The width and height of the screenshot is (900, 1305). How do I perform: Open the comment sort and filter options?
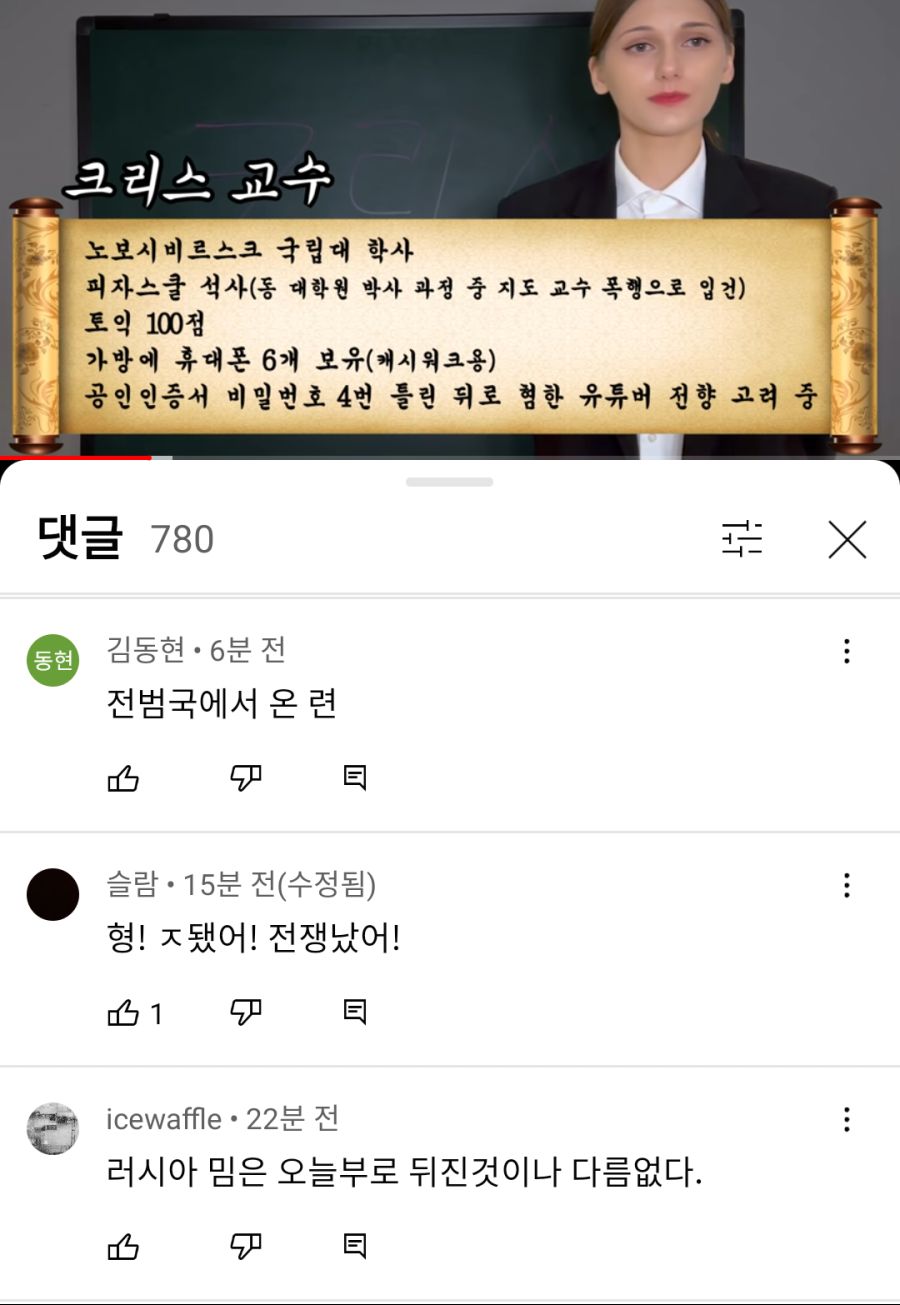click(x=742, y=540)
